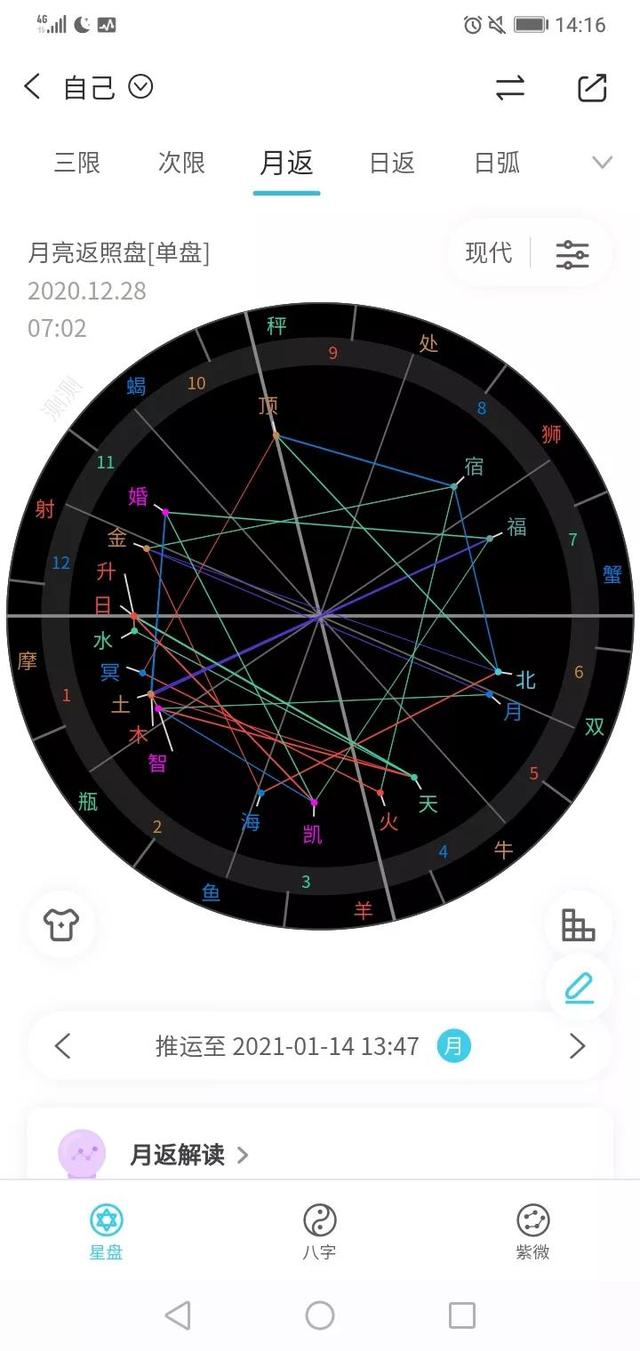Advance to the next time with the right arrow
Screen dimensions: 640x1351
577,1047
